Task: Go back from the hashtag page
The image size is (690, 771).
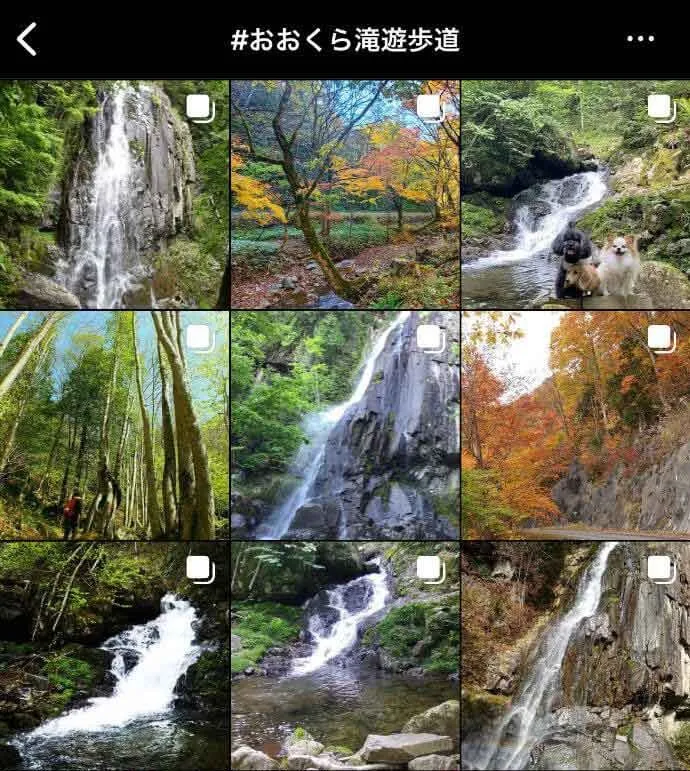Action: click(27, 40)
